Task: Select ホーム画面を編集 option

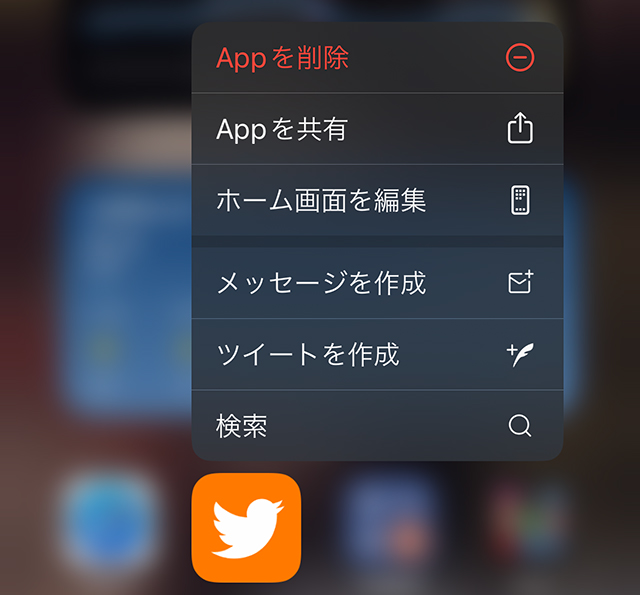Action: [376, 200]
